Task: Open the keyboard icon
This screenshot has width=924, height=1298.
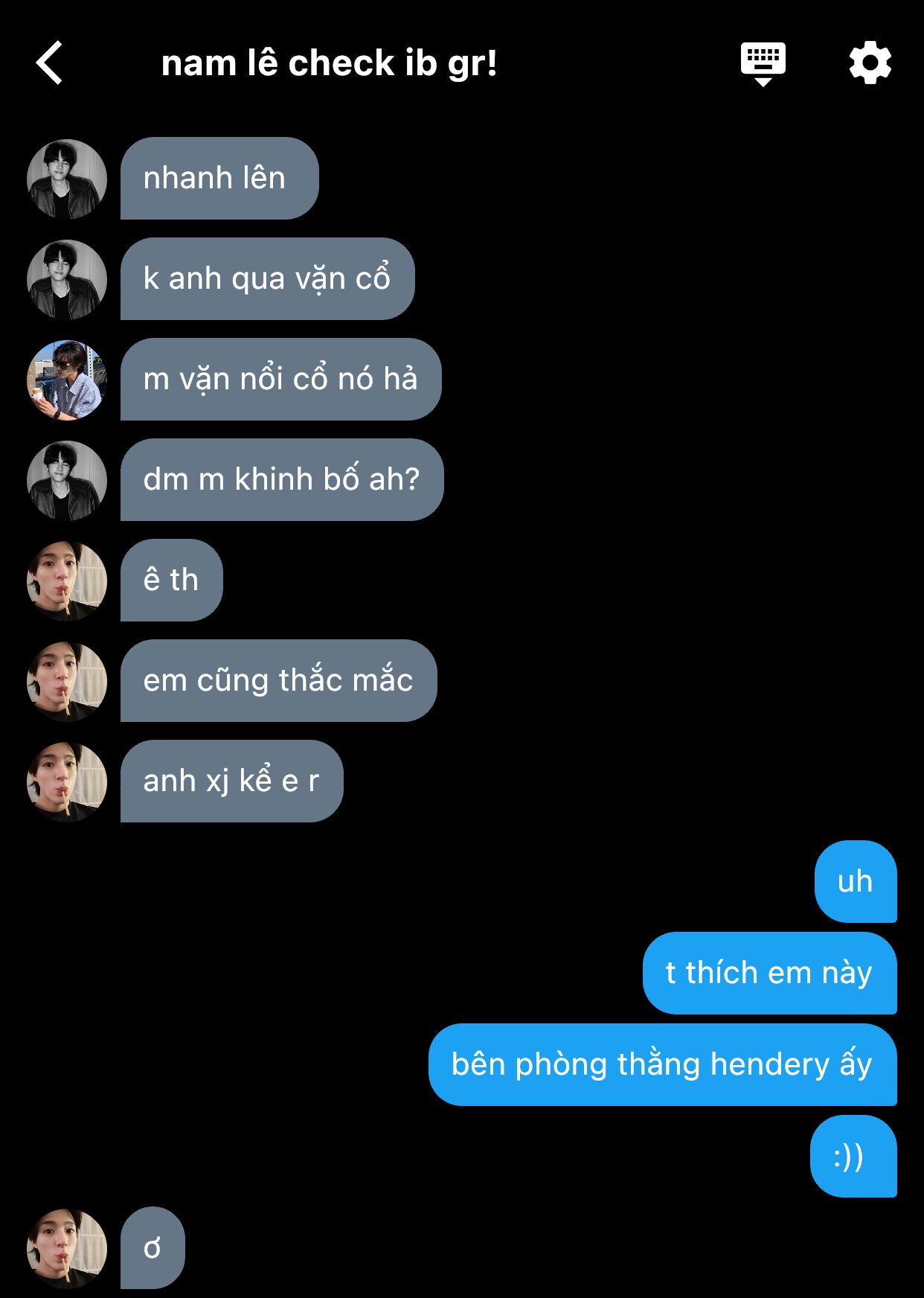Action: pos(763,63)
